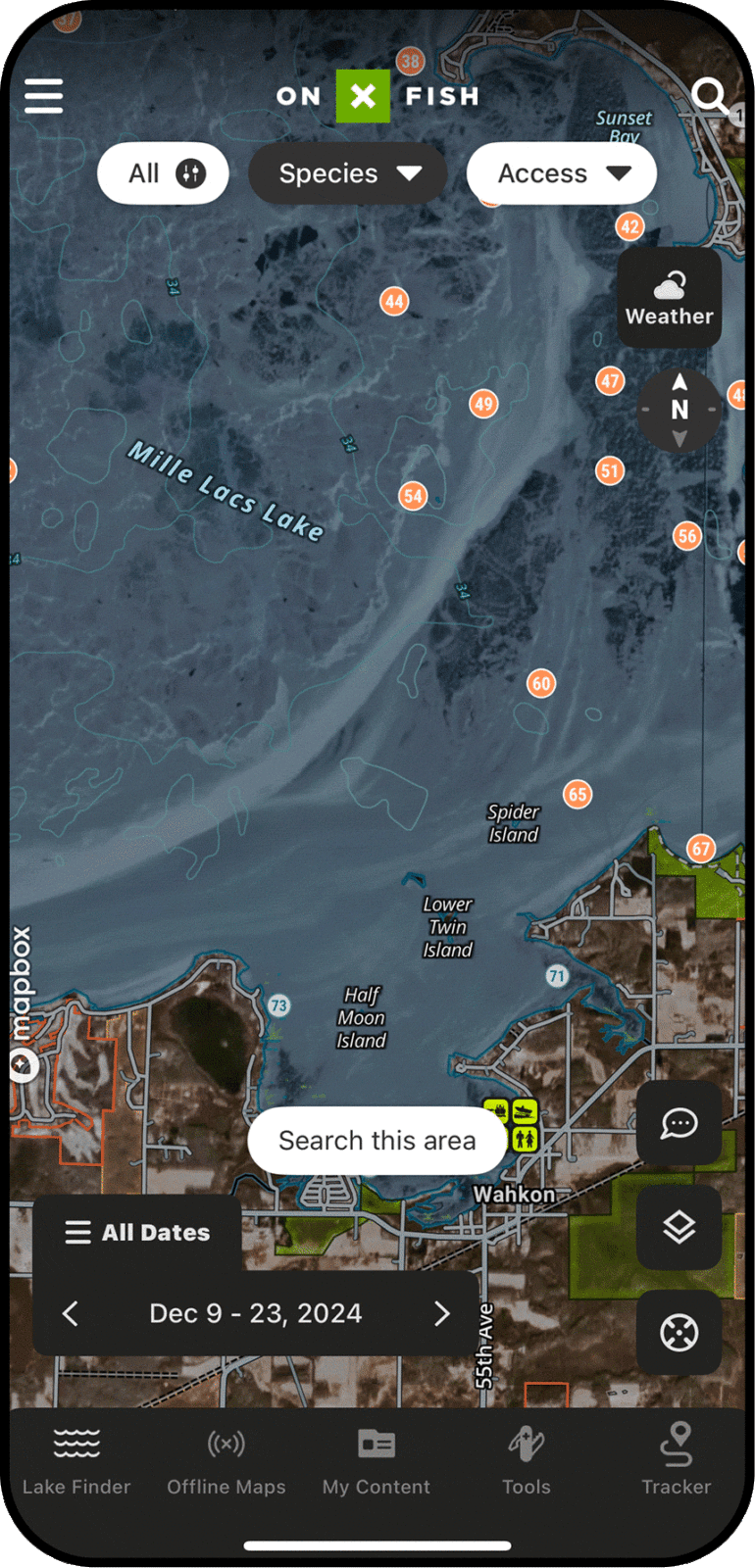The image size is (755, 1568).
Task: Switch to the Offline Maps tab
Action: [x=226, y=1460]
